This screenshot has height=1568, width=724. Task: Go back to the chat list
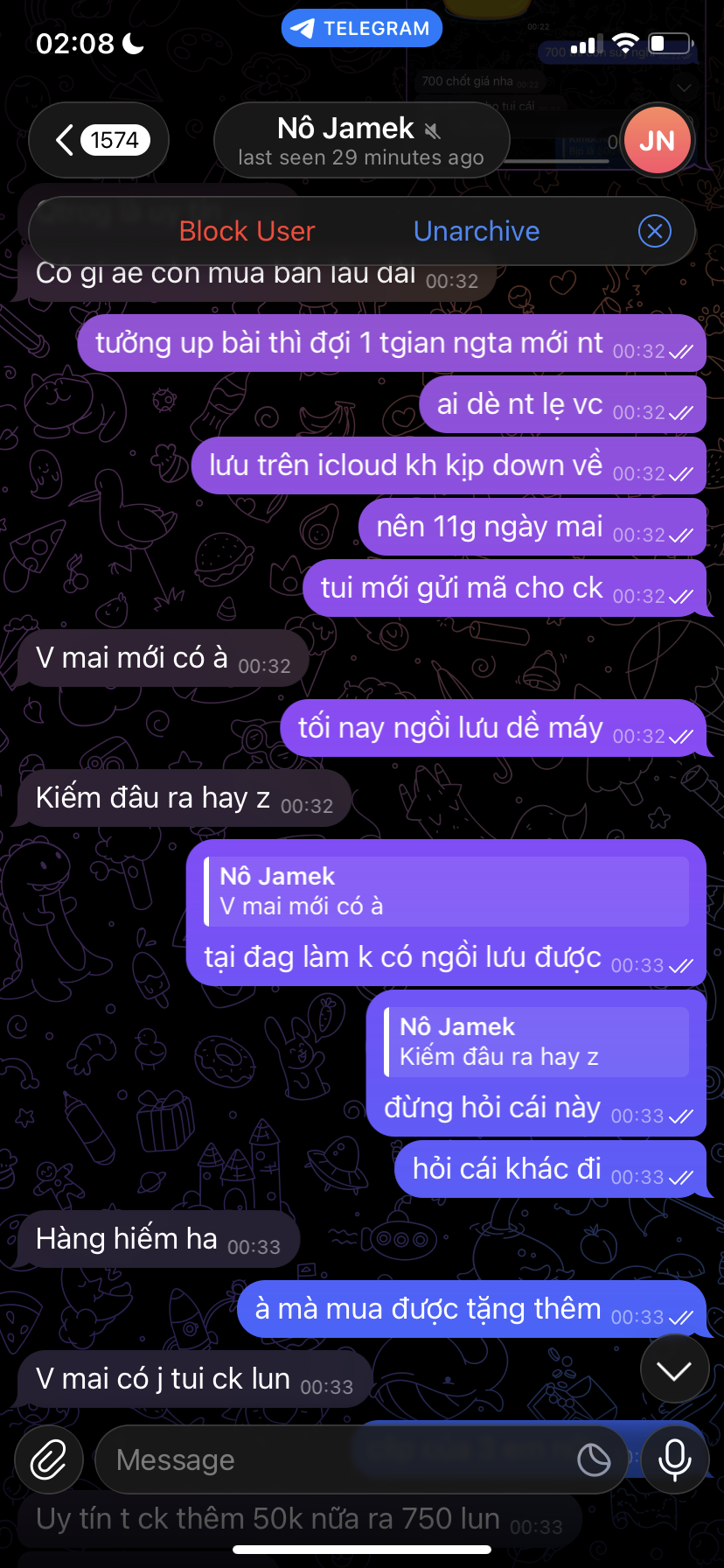[98, 140]
